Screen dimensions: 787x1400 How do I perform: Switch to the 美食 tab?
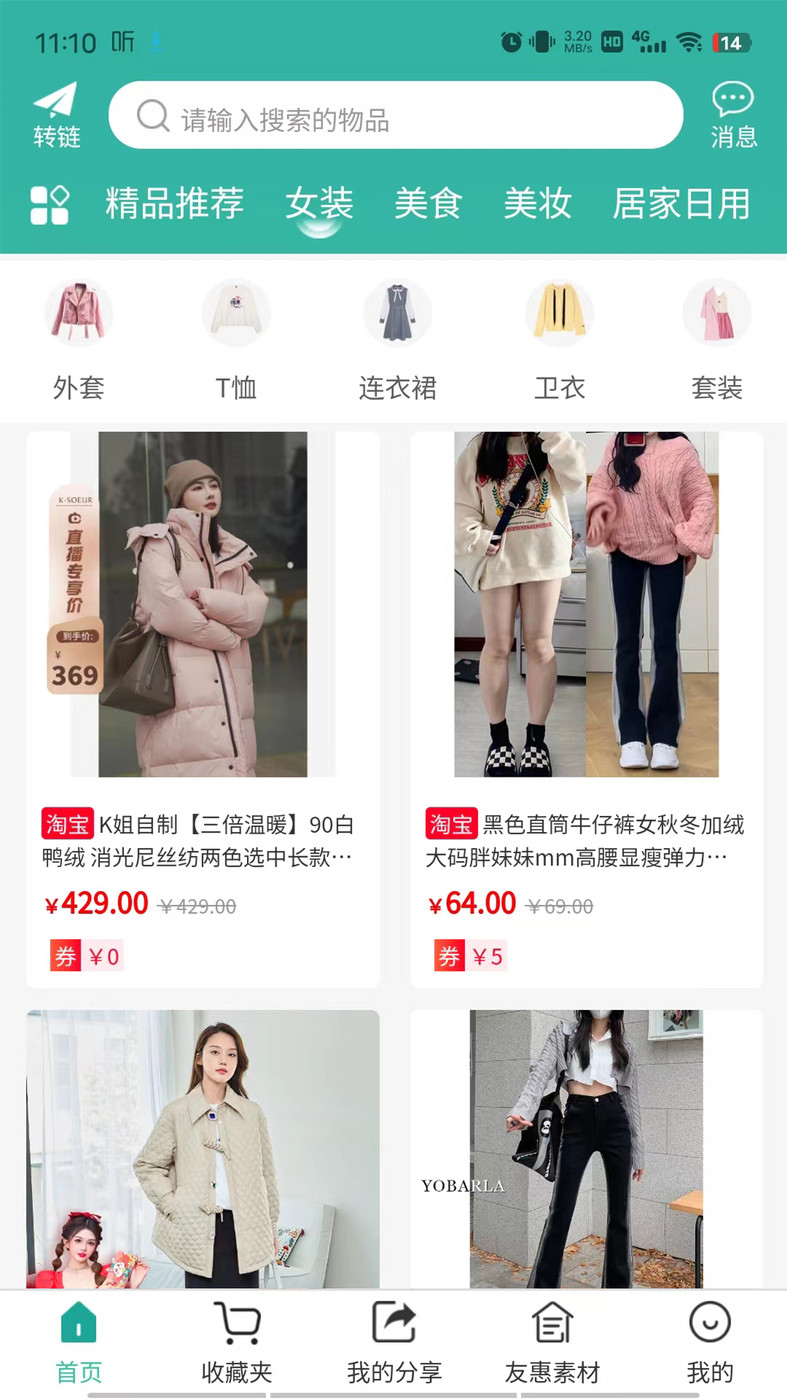pyautogui.click(x=428, y=203)
